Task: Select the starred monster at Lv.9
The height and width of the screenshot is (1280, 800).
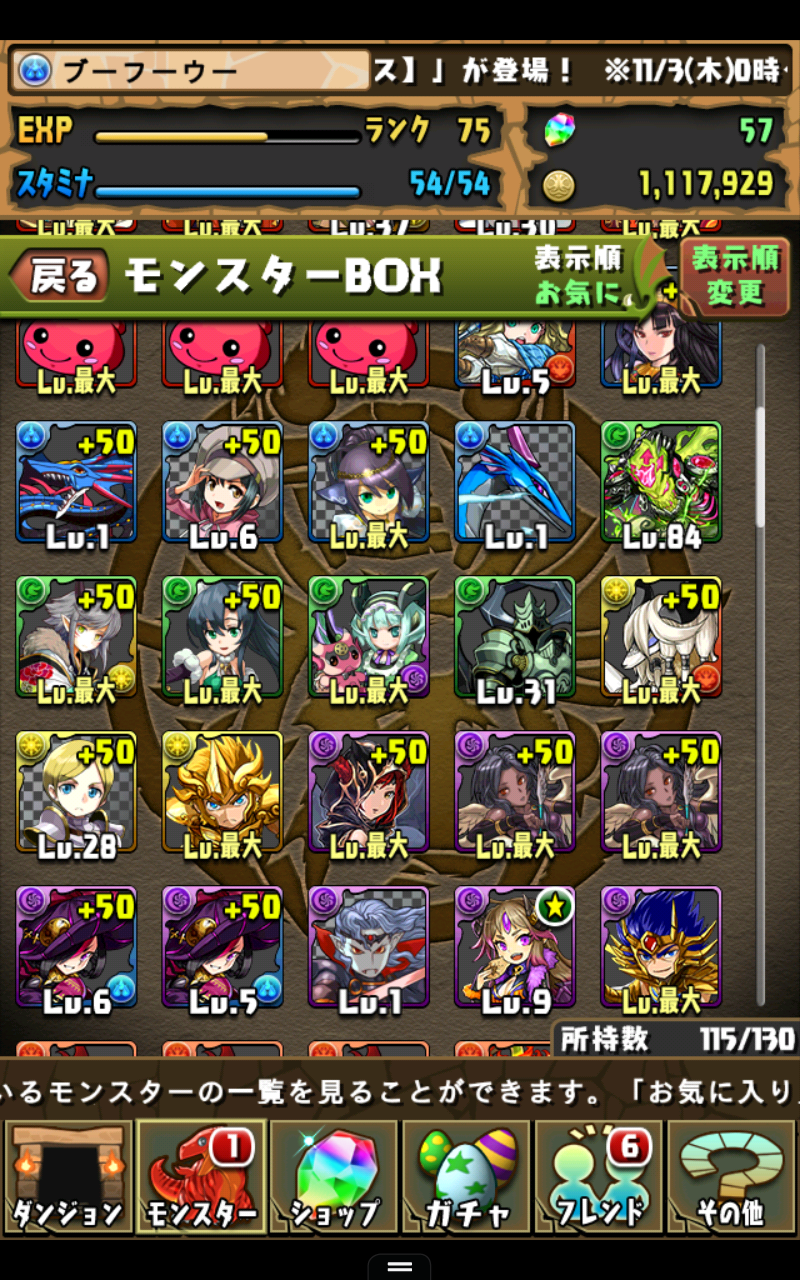Action: [515, 948]
